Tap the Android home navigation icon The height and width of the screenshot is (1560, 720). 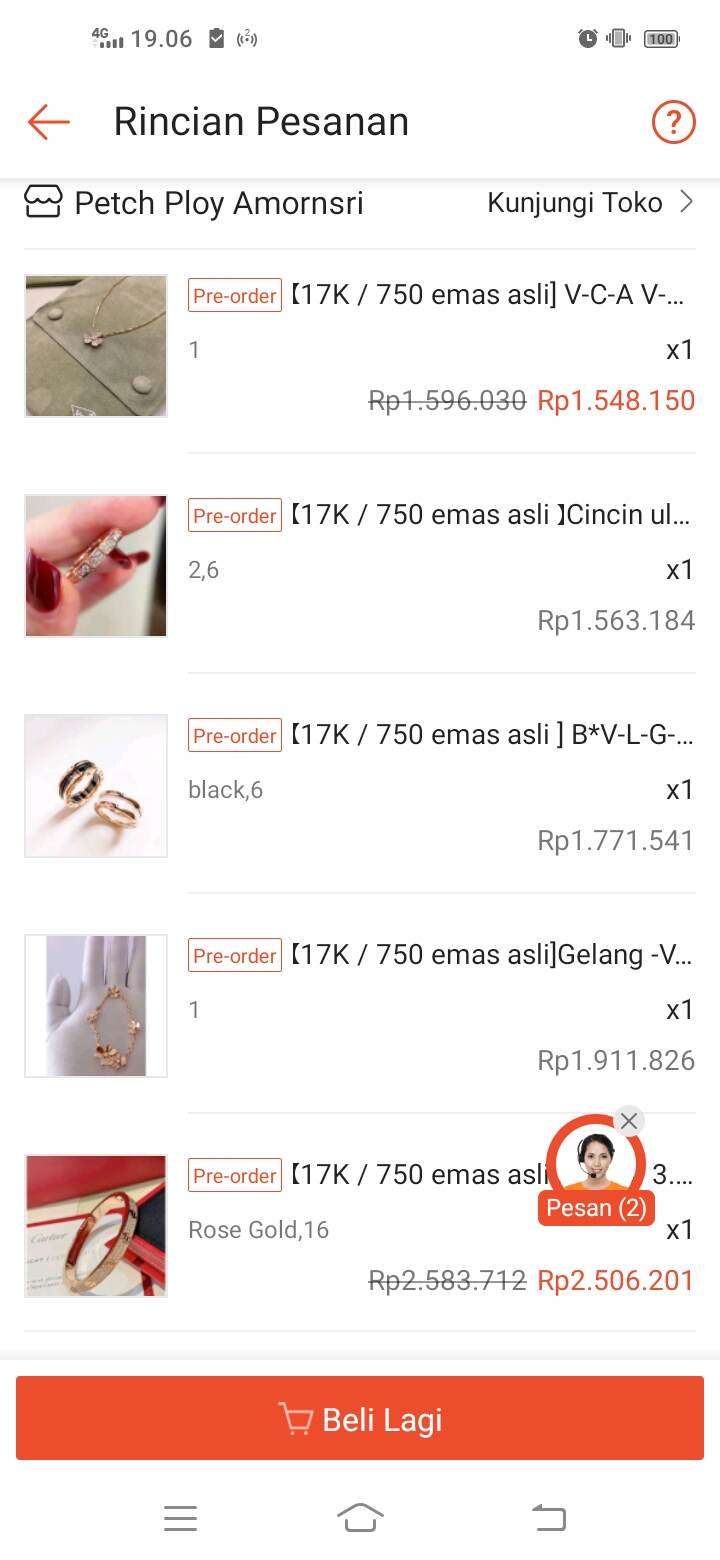359,1517
